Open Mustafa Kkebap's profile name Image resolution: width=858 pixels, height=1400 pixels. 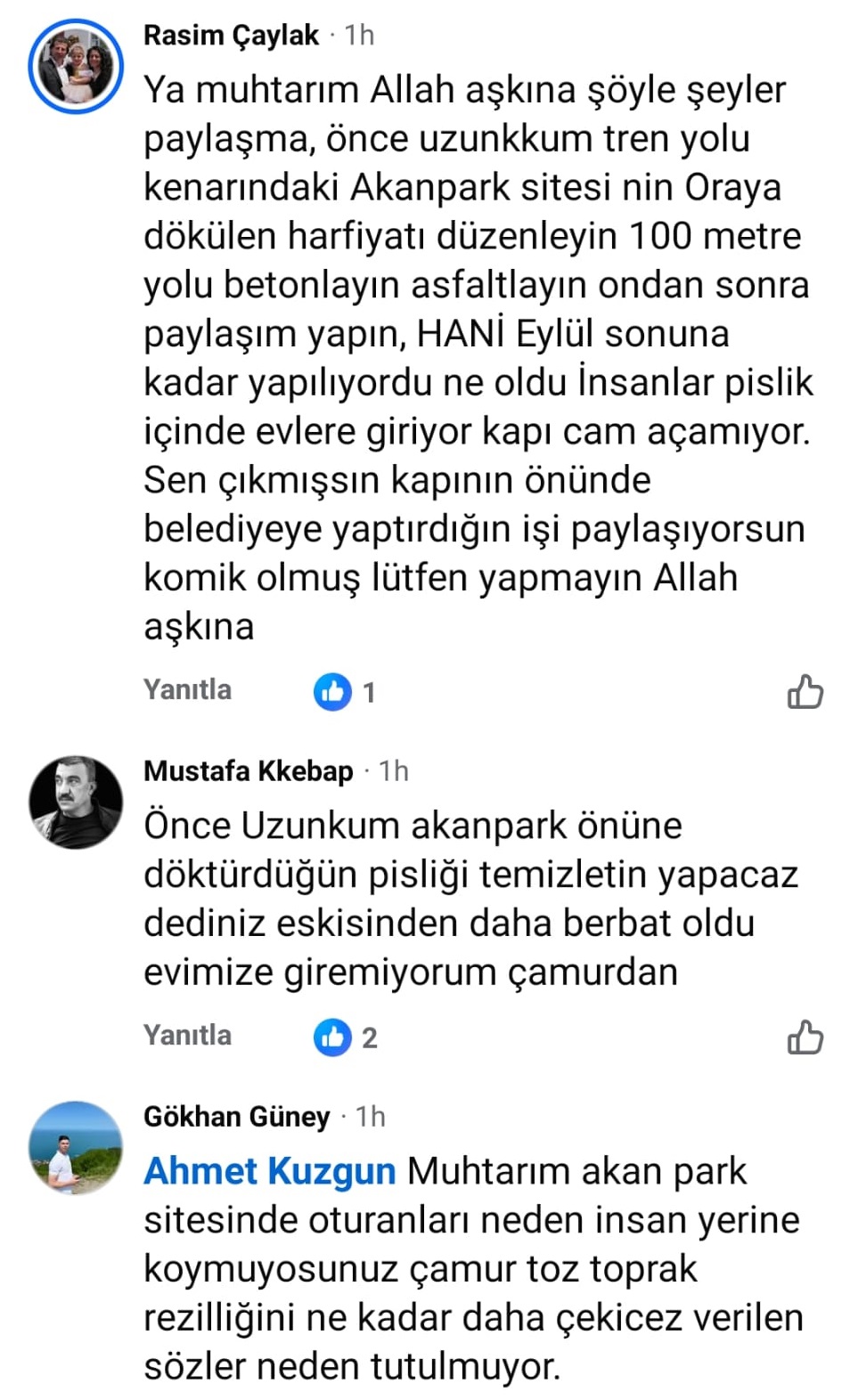[249, 770]
